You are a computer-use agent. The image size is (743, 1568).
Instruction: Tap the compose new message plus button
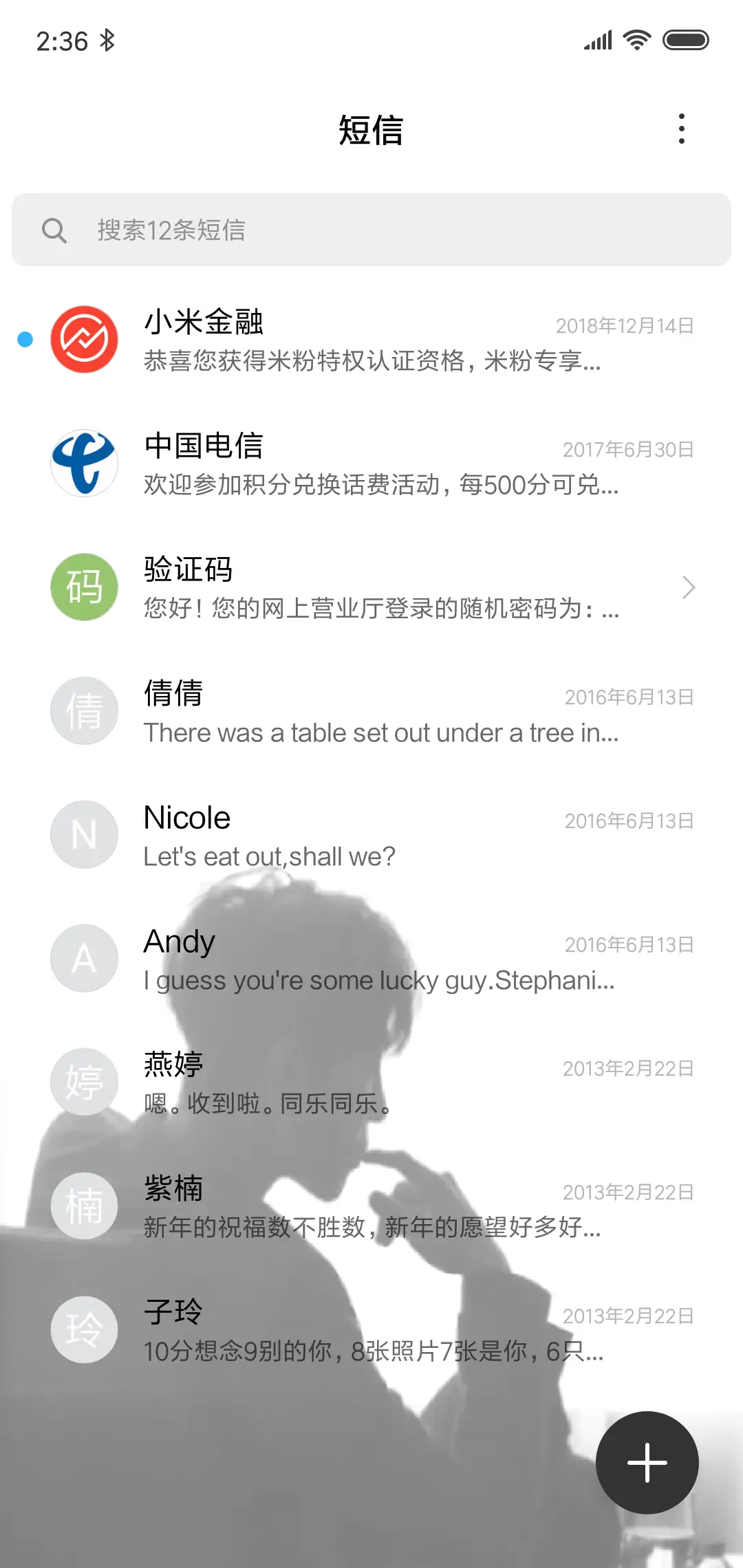tap(647, 1462)
